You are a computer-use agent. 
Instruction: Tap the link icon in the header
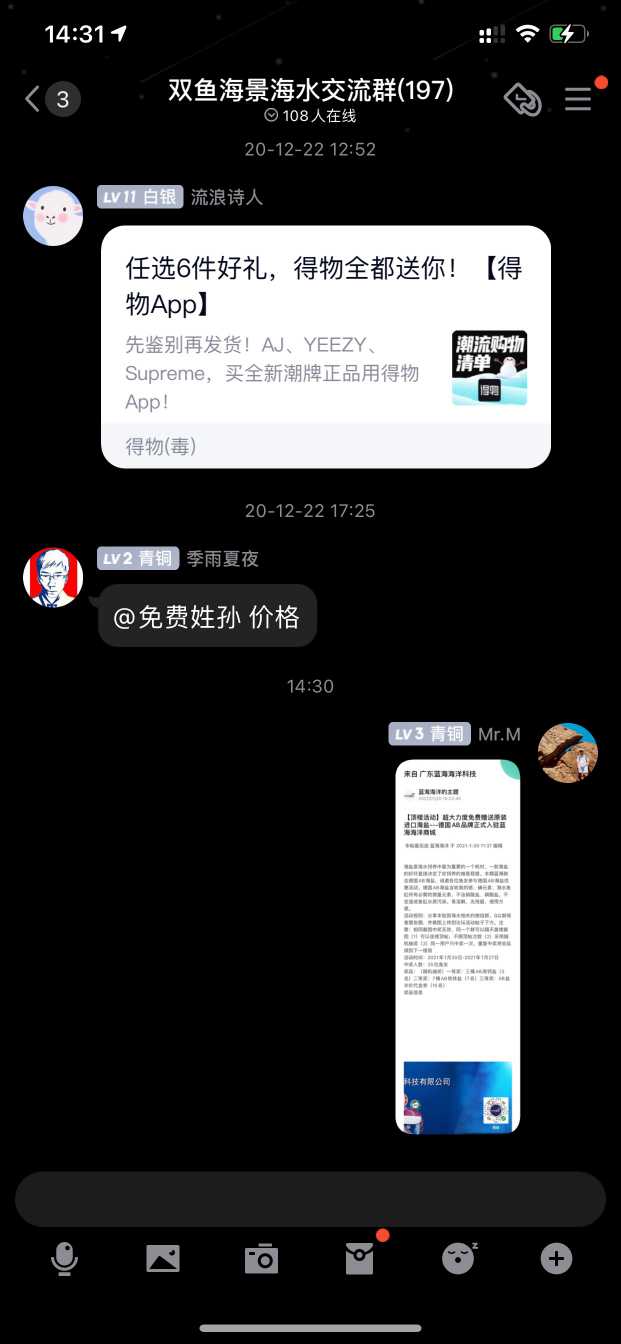522,99
